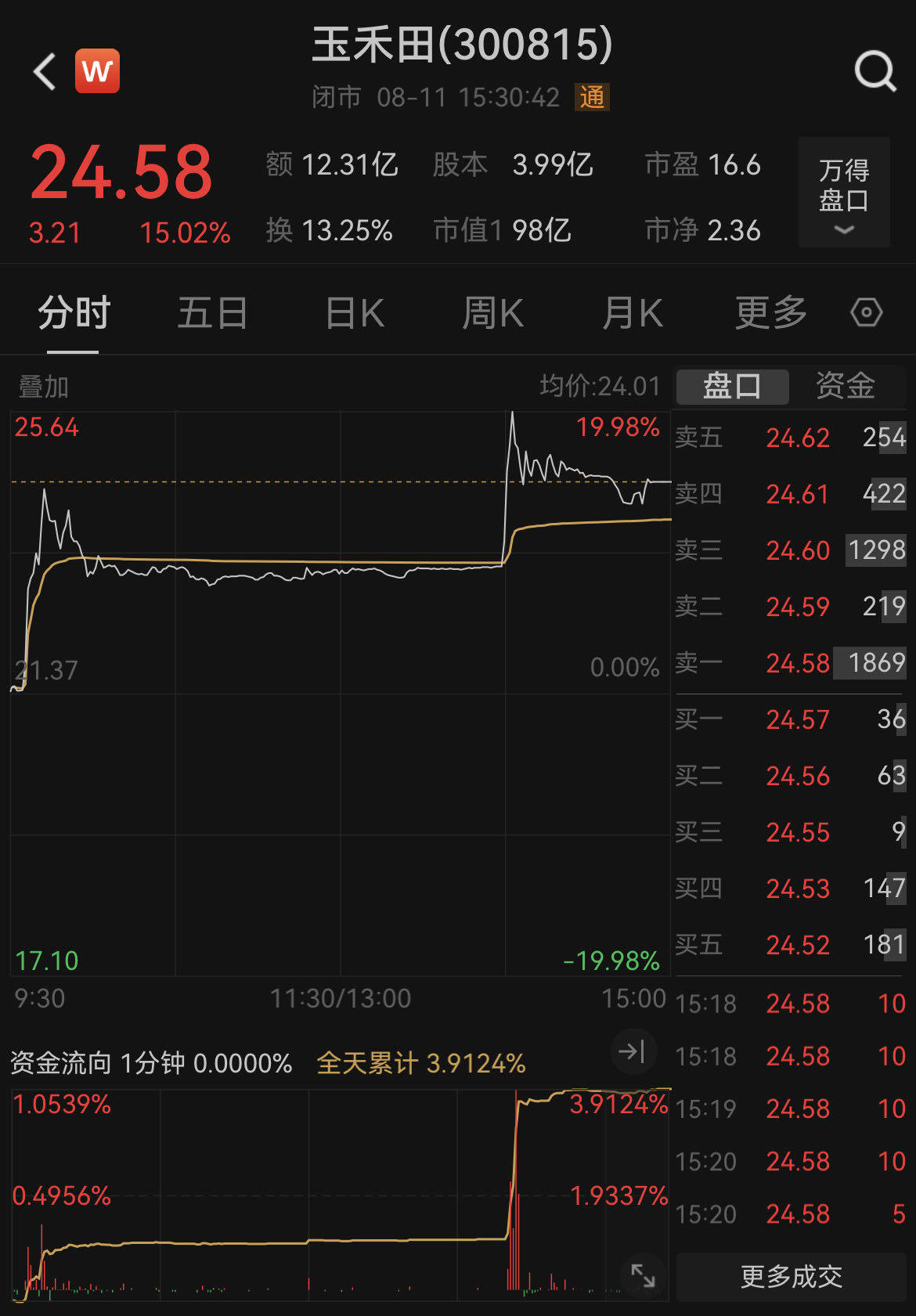This screenshot has width=916, height=1316.
Task: Toggle the 叠加 overlay option
Action: click(x=43, y=386)
